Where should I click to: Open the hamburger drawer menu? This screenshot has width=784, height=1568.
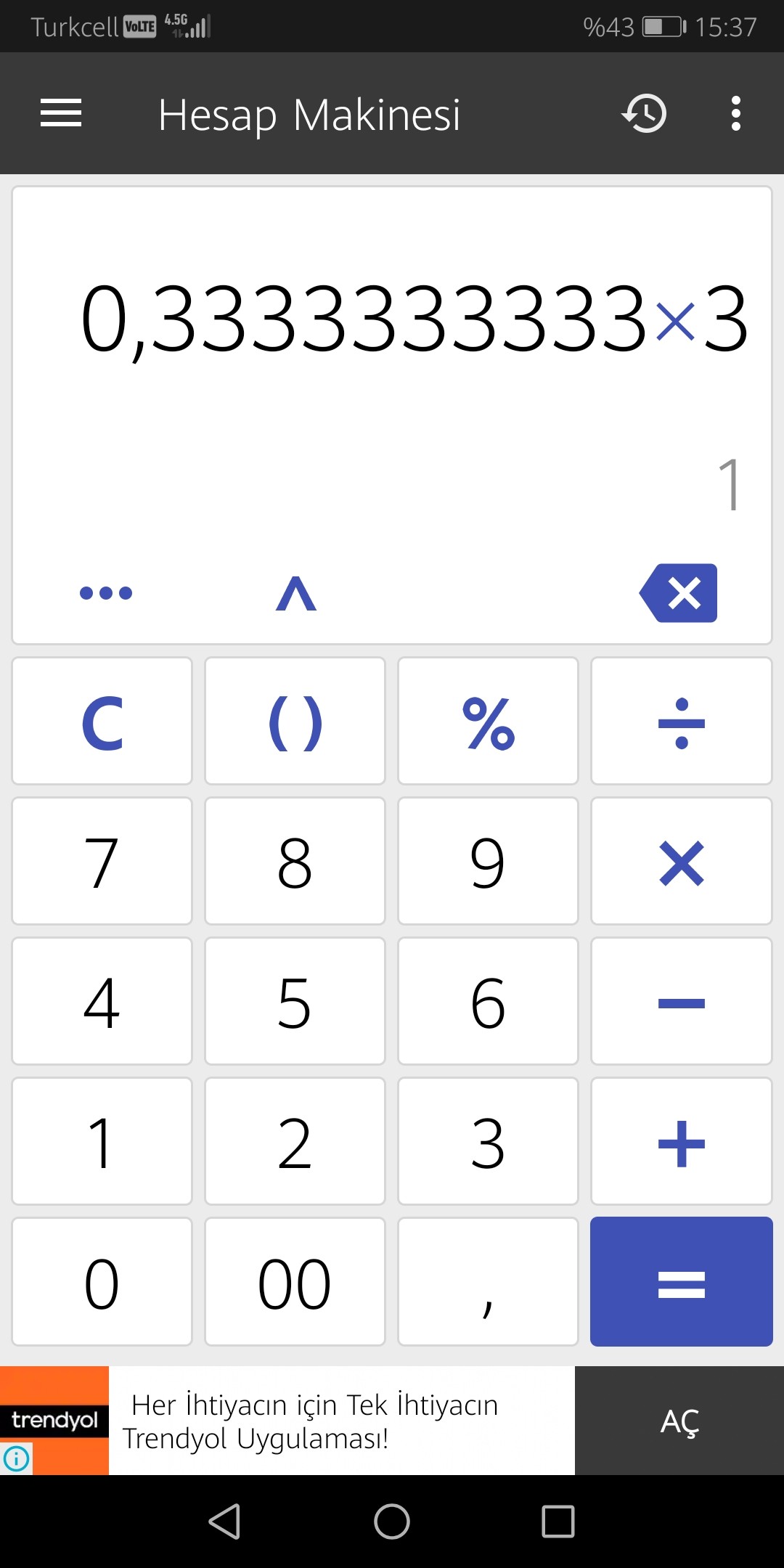(61, 113)
